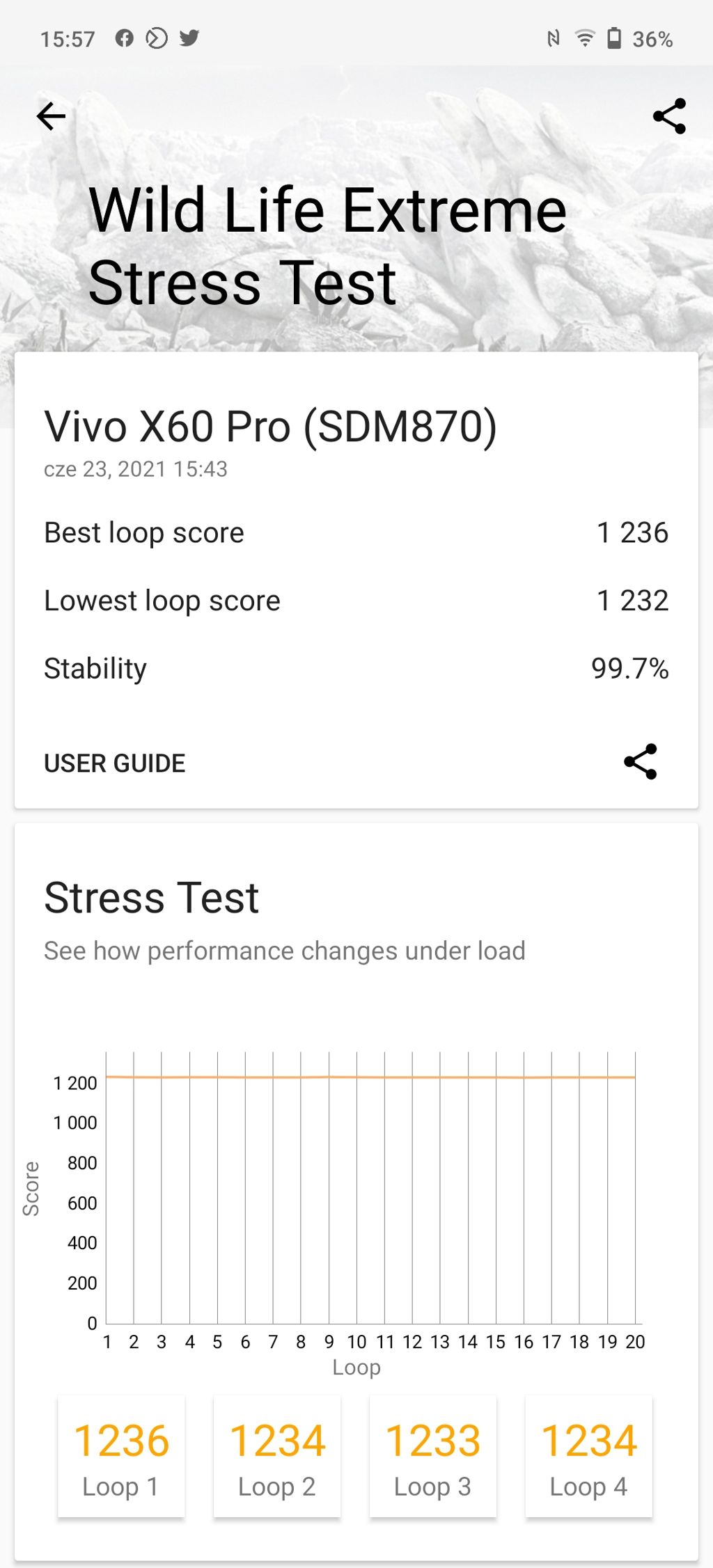The image size is (713, 1568).
Task: Select the Loop 2 score card
Action: 277,1457
